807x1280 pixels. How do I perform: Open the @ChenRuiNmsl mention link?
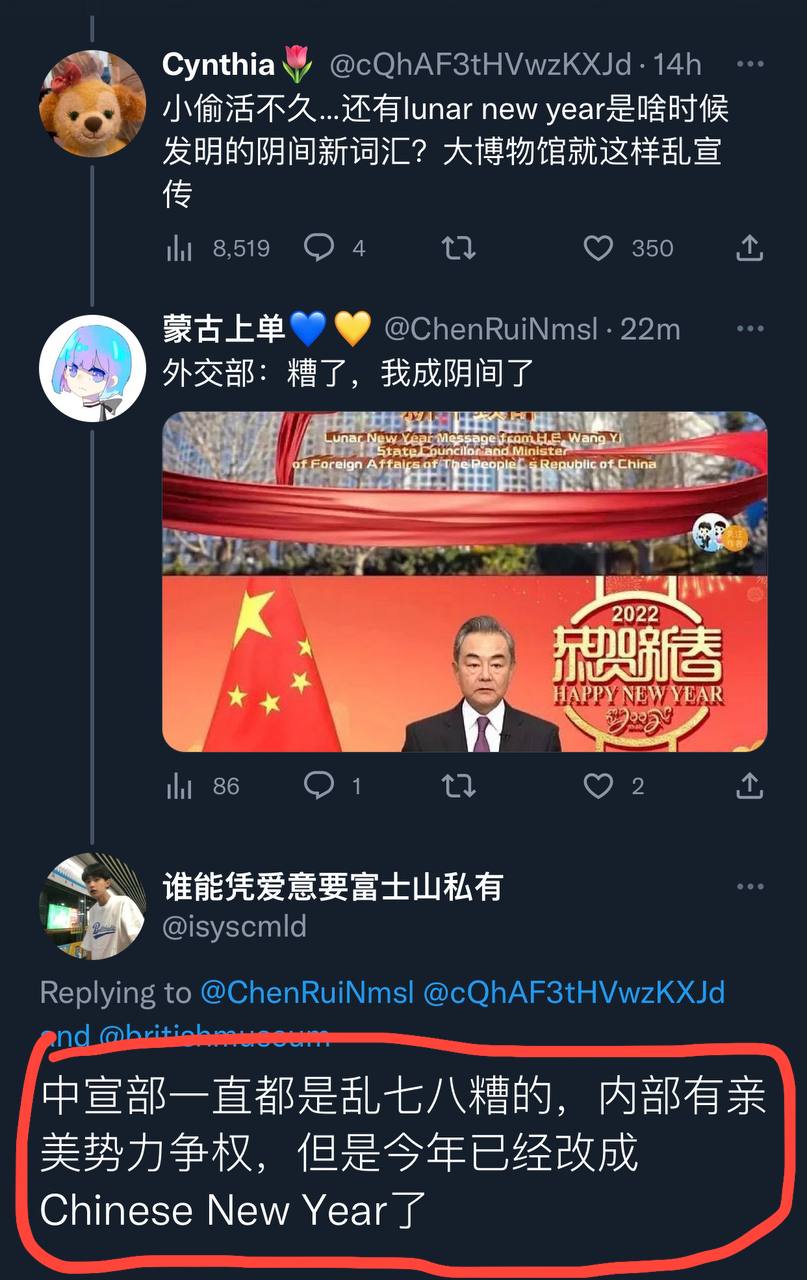point(306,993)
